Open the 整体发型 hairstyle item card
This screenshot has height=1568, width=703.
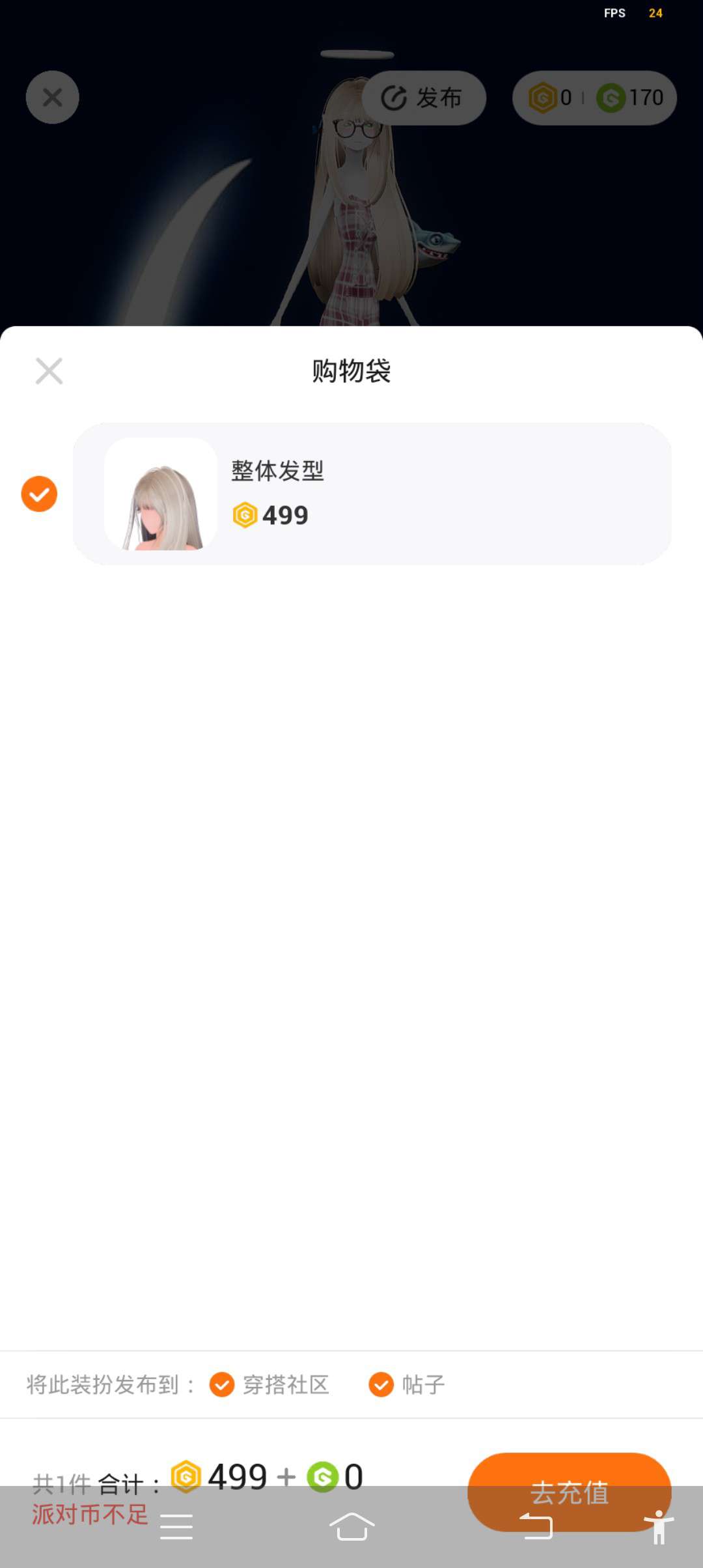coord(372,494)
